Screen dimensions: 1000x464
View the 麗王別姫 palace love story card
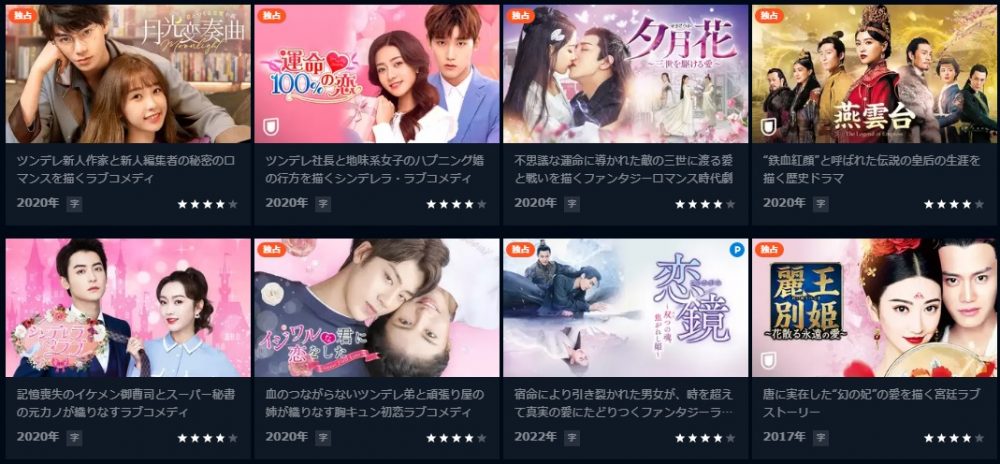click(872, 308)
